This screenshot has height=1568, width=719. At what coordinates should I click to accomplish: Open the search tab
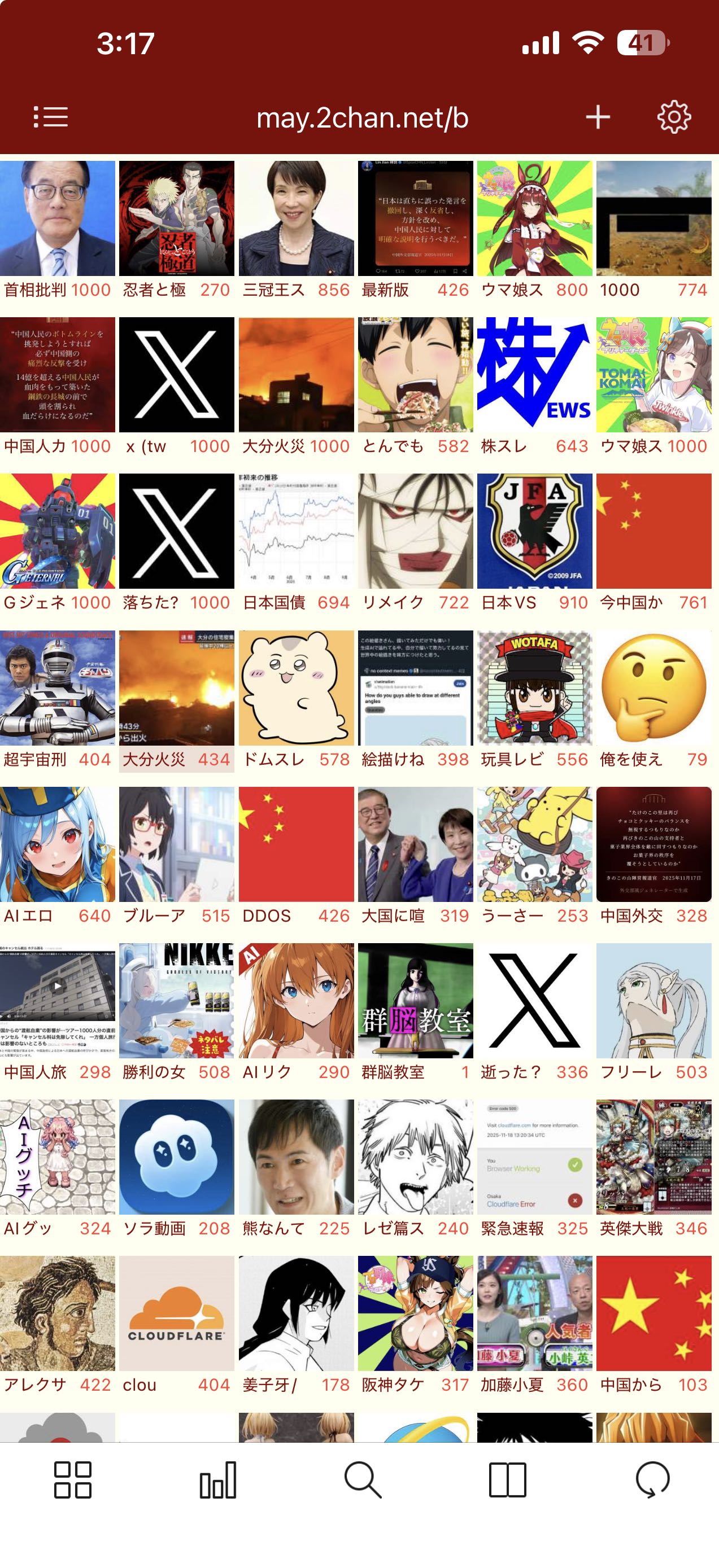pyautogui.click(x=363, y=1479)
